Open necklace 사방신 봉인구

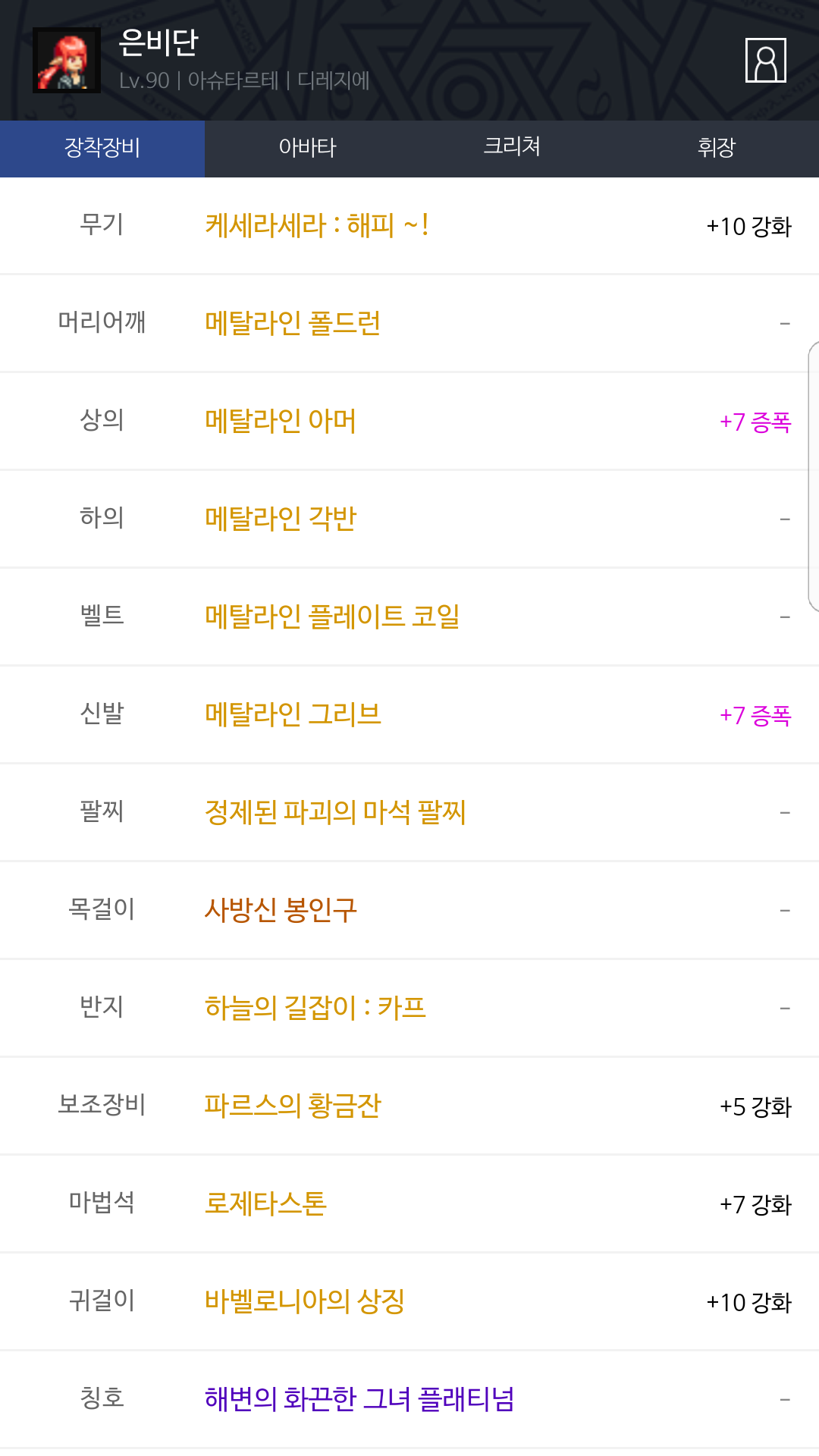coord(281,910)
